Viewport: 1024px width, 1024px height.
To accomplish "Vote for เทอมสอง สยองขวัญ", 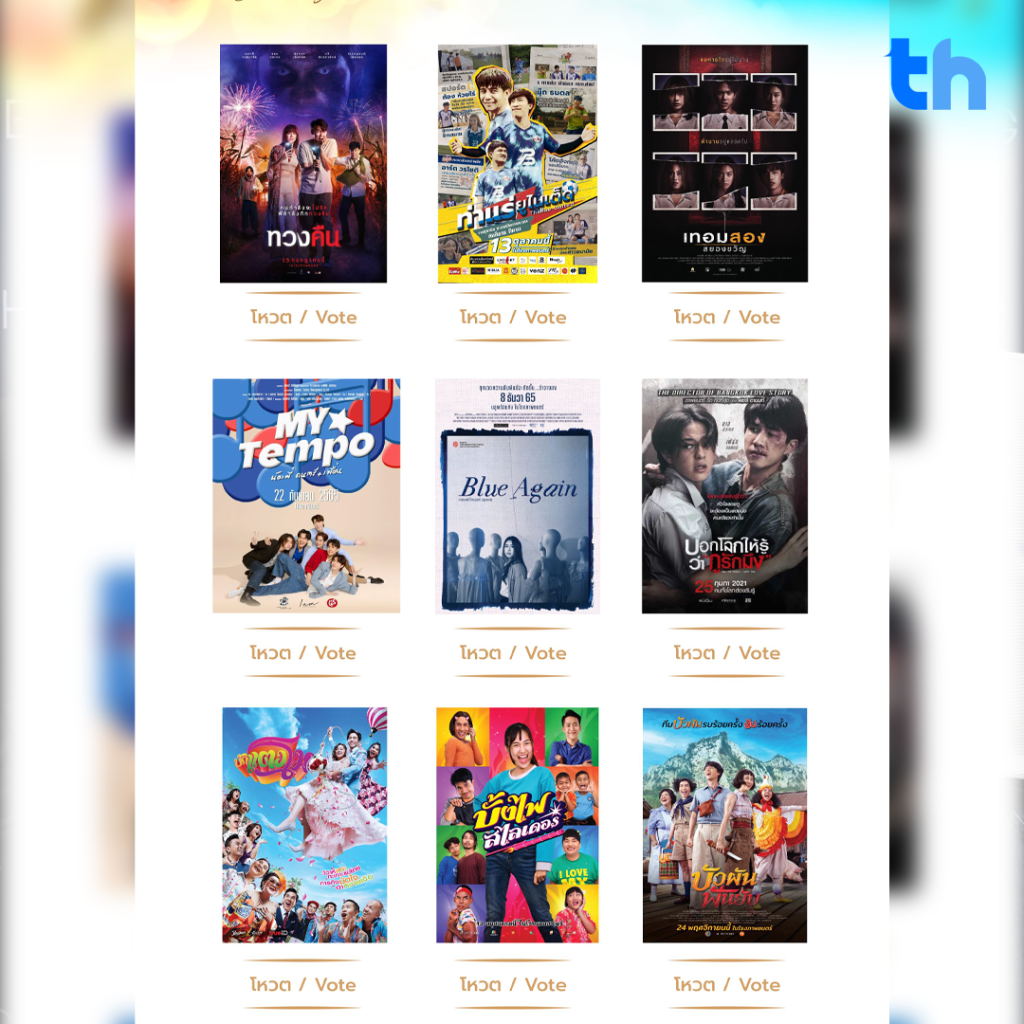I will coord(726,317).
